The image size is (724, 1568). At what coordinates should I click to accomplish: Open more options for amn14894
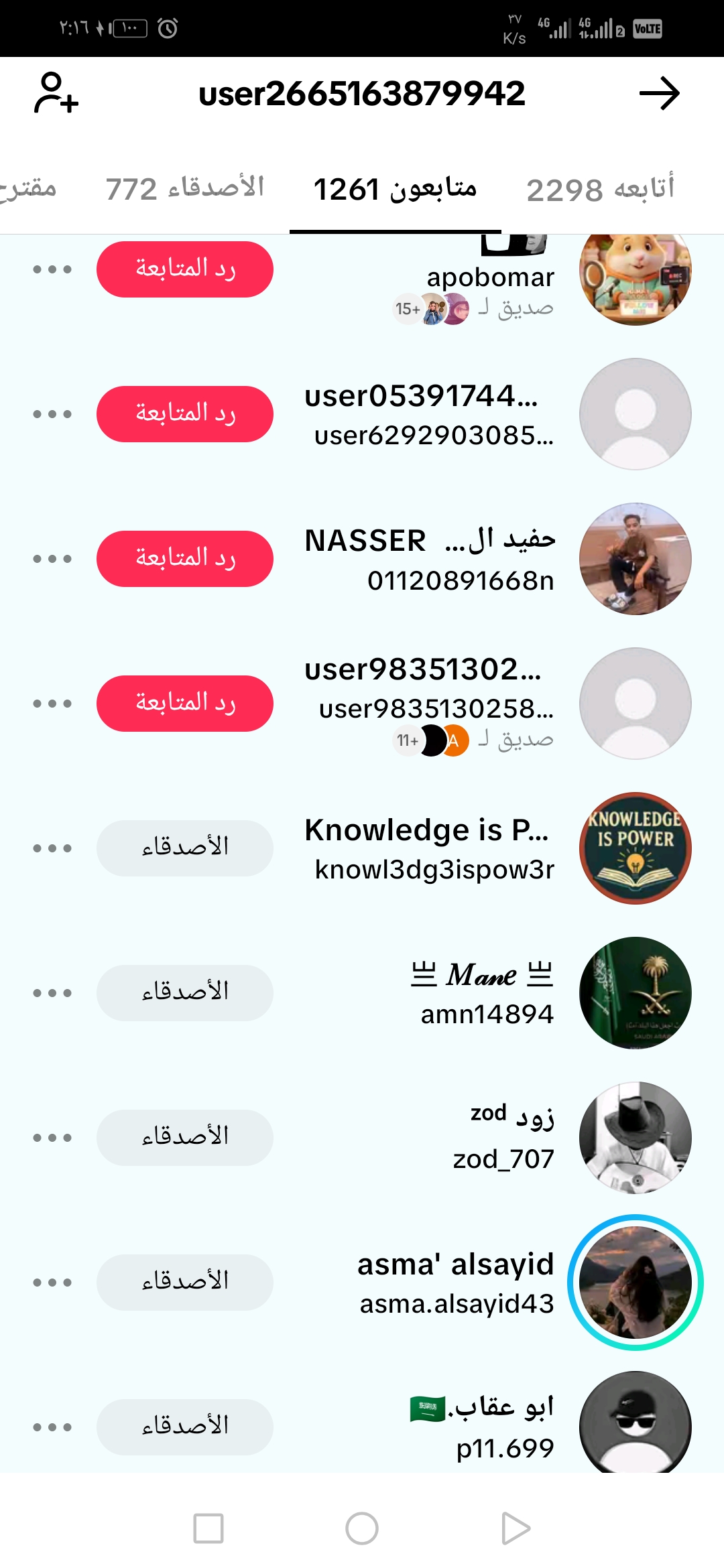(x=52, y=993)
